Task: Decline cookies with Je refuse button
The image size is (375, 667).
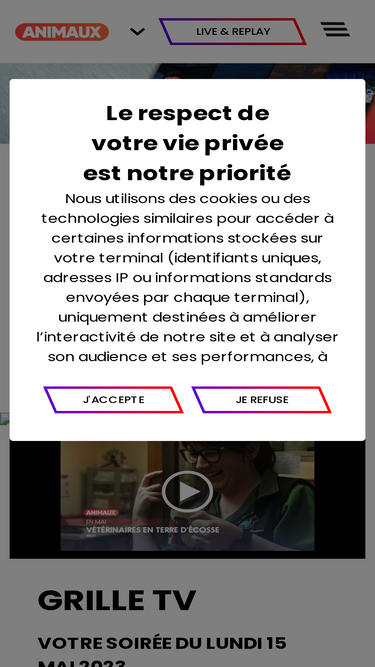Action: pyautogui.click(x=261, y=400)
